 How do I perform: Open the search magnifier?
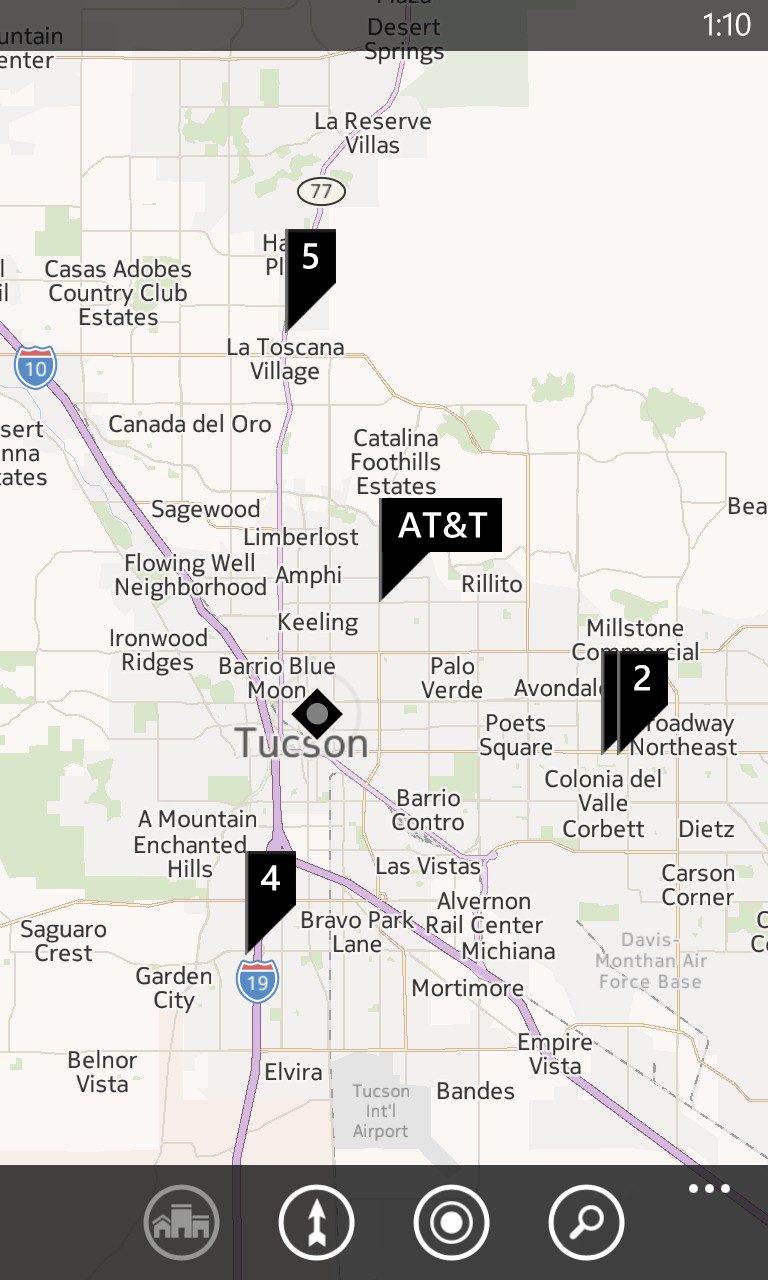pos(586,1222)
